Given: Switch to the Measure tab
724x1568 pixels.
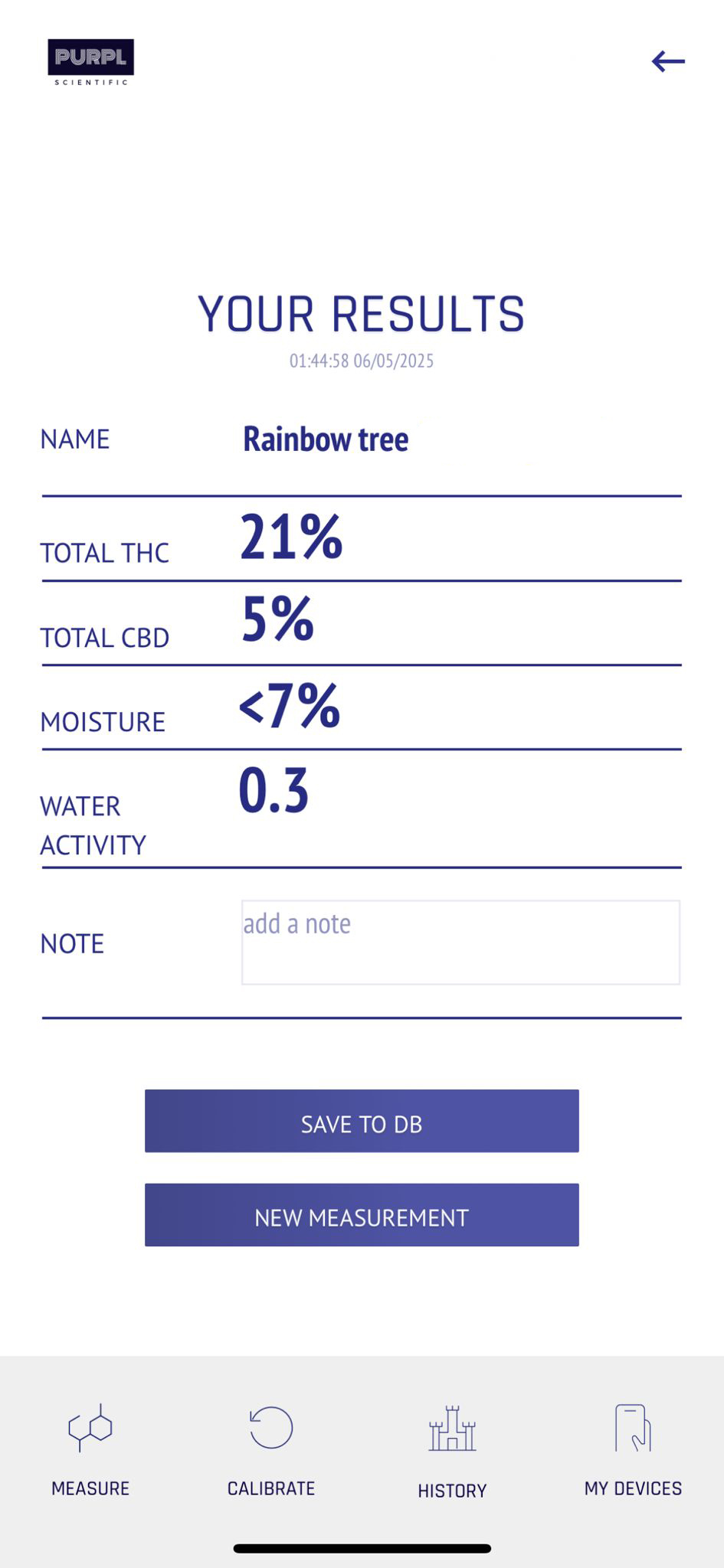Looking at the screenshot, I should coord(90,1449).
